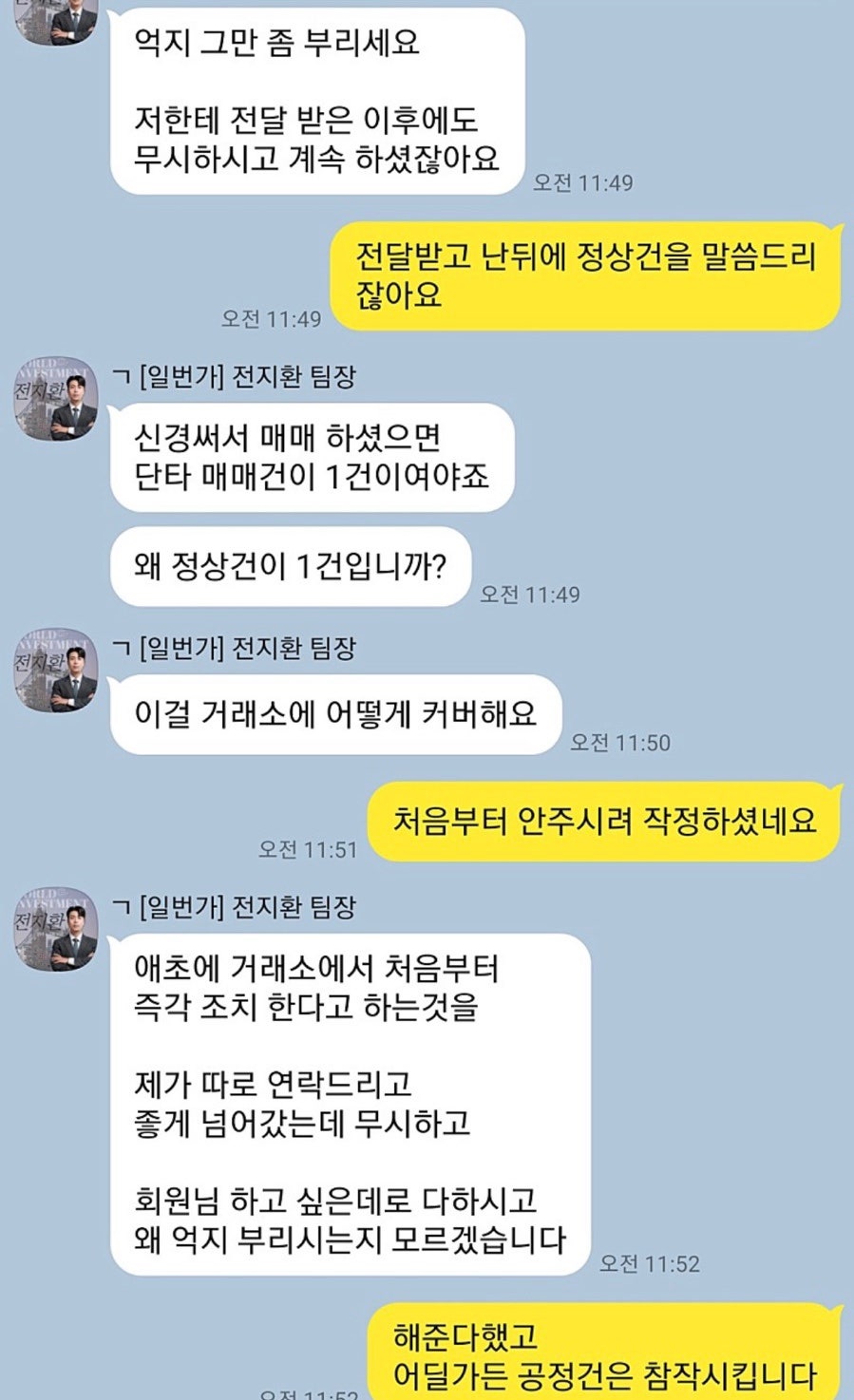Tap 전지환 팀장's avatar beside '이걸 거래소에 어떻게 커버해요'

pyautogui.click(x=55, y=670)
